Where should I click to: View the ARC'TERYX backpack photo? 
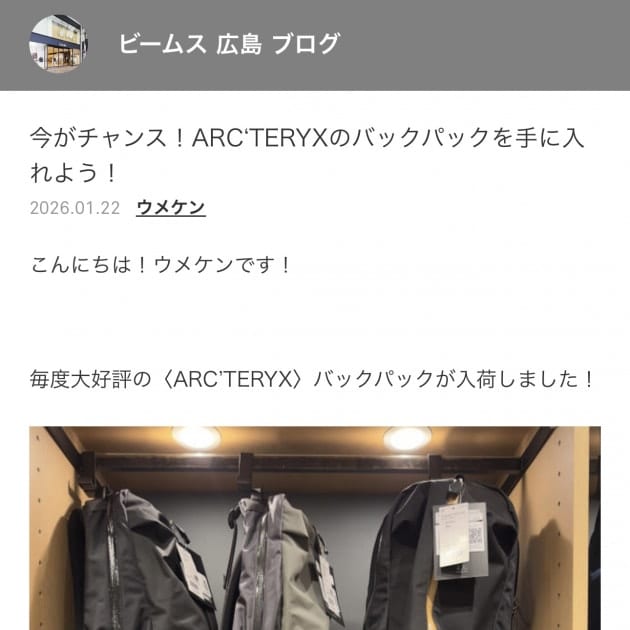pos(314,527)
